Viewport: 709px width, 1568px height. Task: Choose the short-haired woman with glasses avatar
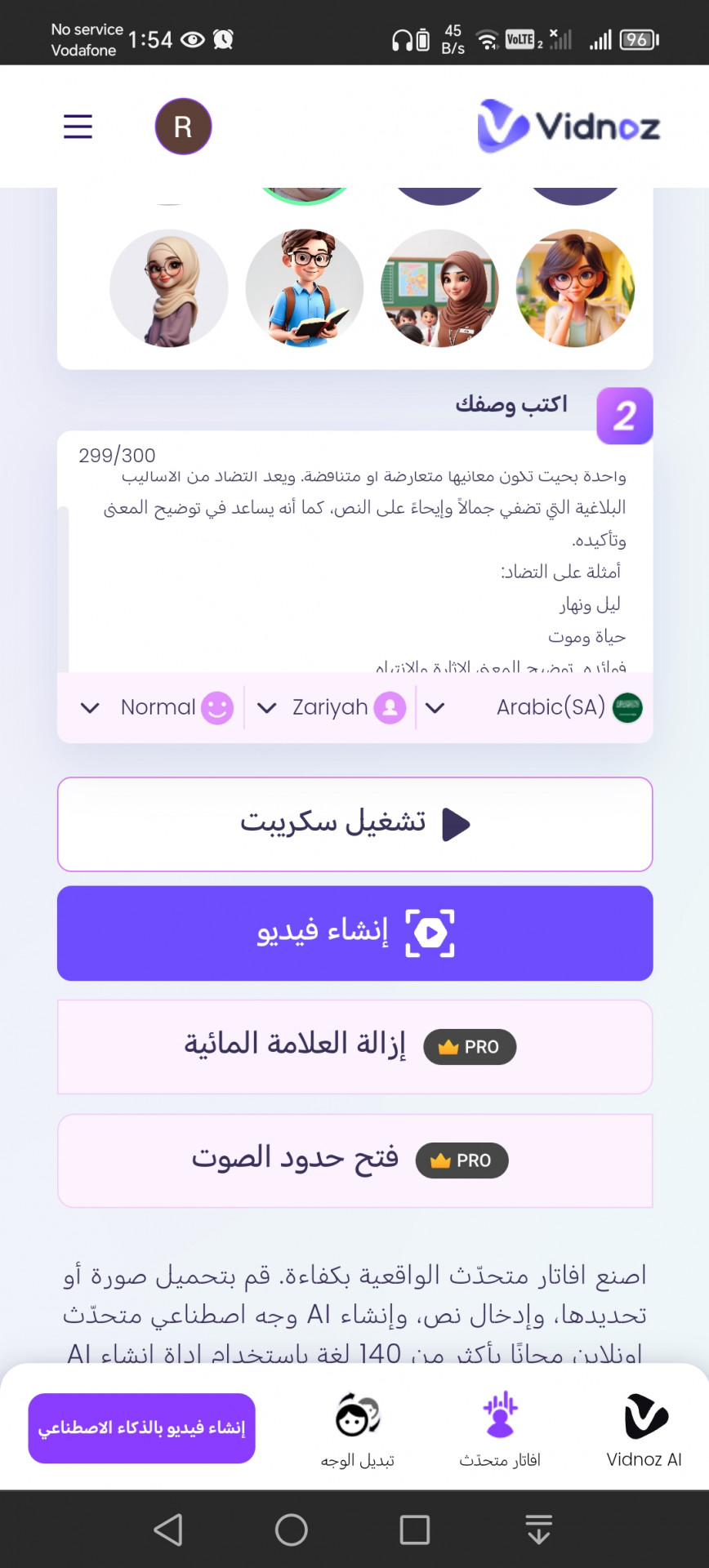575,288
